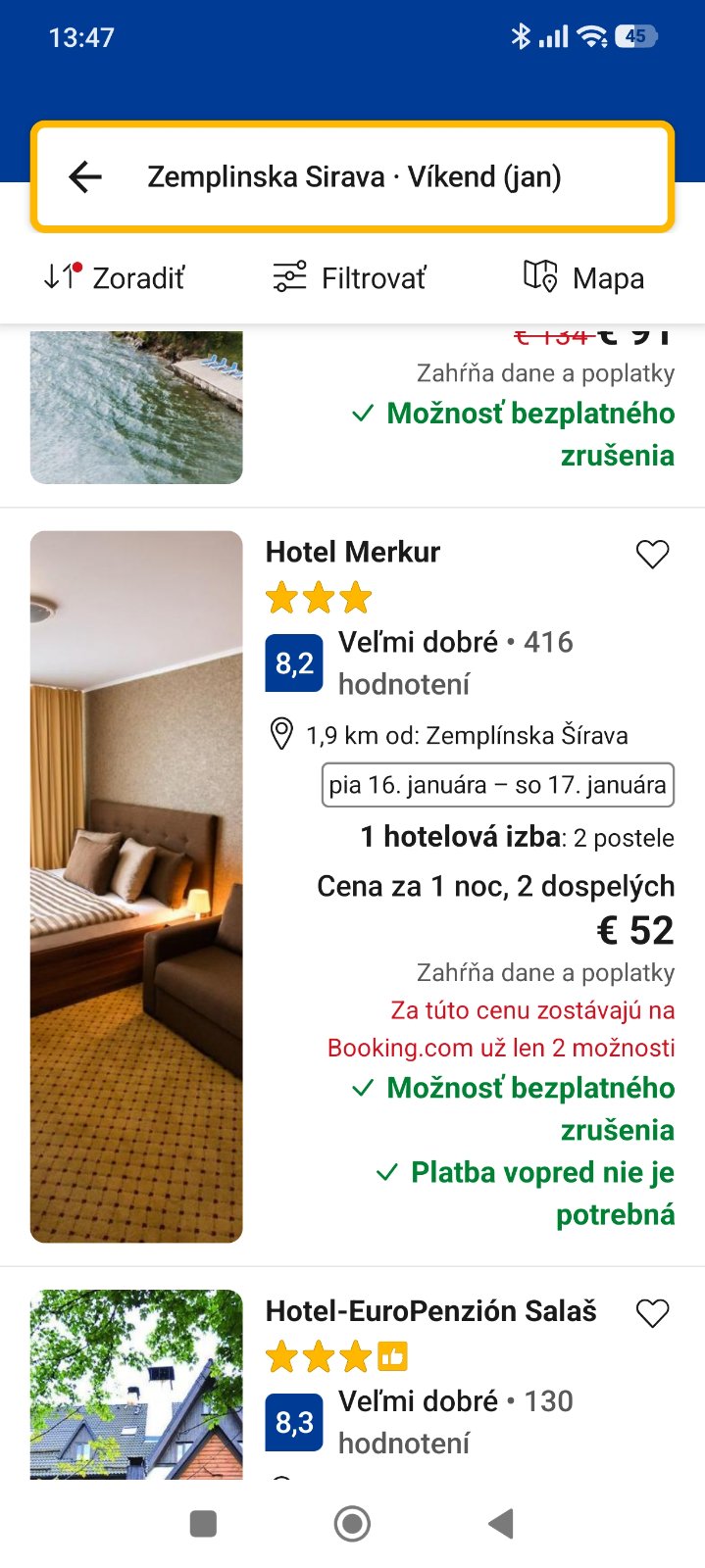Open the lakeside hotel card priced € 91

(x=136, y=407)
